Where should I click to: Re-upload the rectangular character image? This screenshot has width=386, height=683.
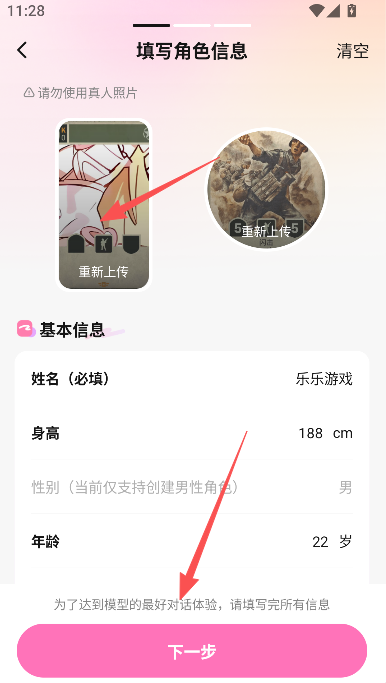(x=104, y=204)
